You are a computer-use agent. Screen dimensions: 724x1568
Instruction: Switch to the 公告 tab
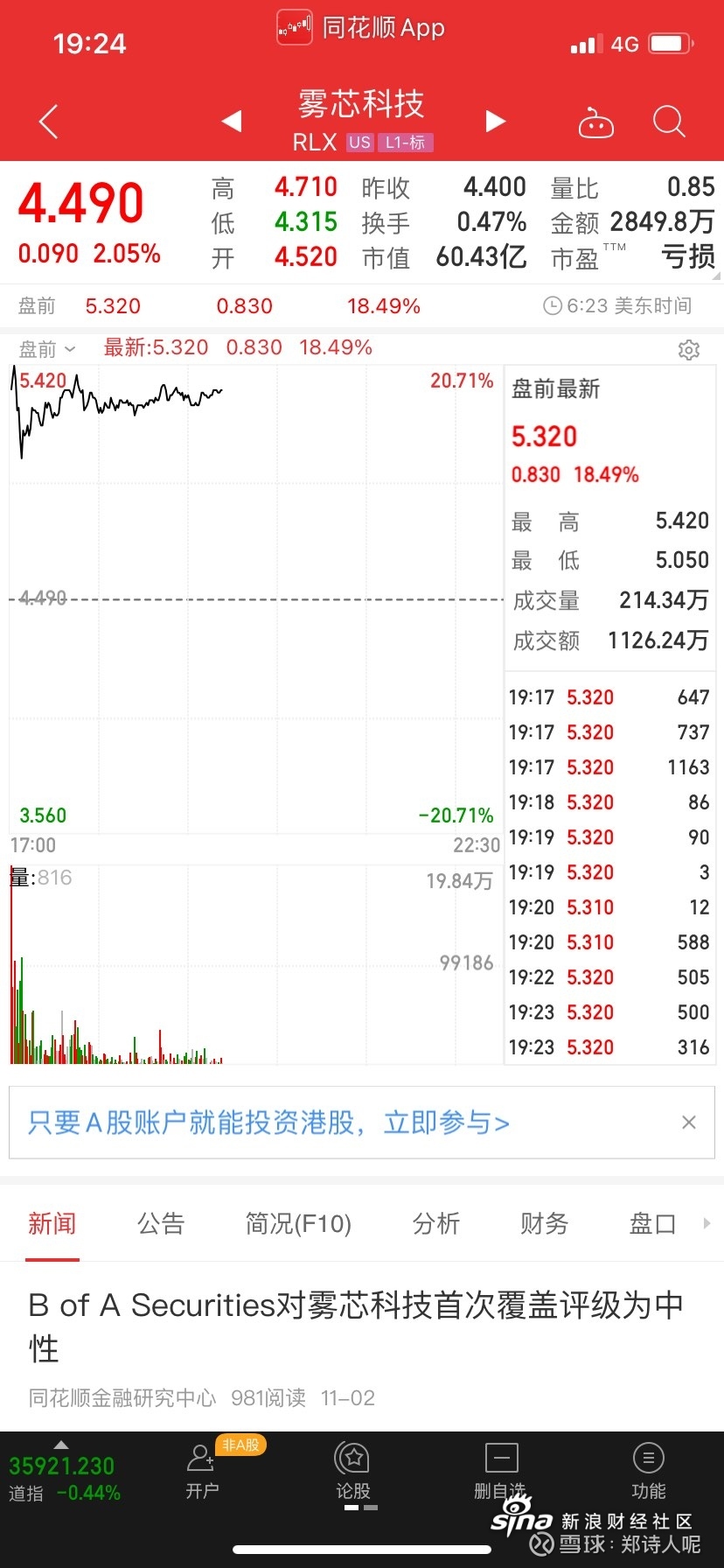[161, 1223]
